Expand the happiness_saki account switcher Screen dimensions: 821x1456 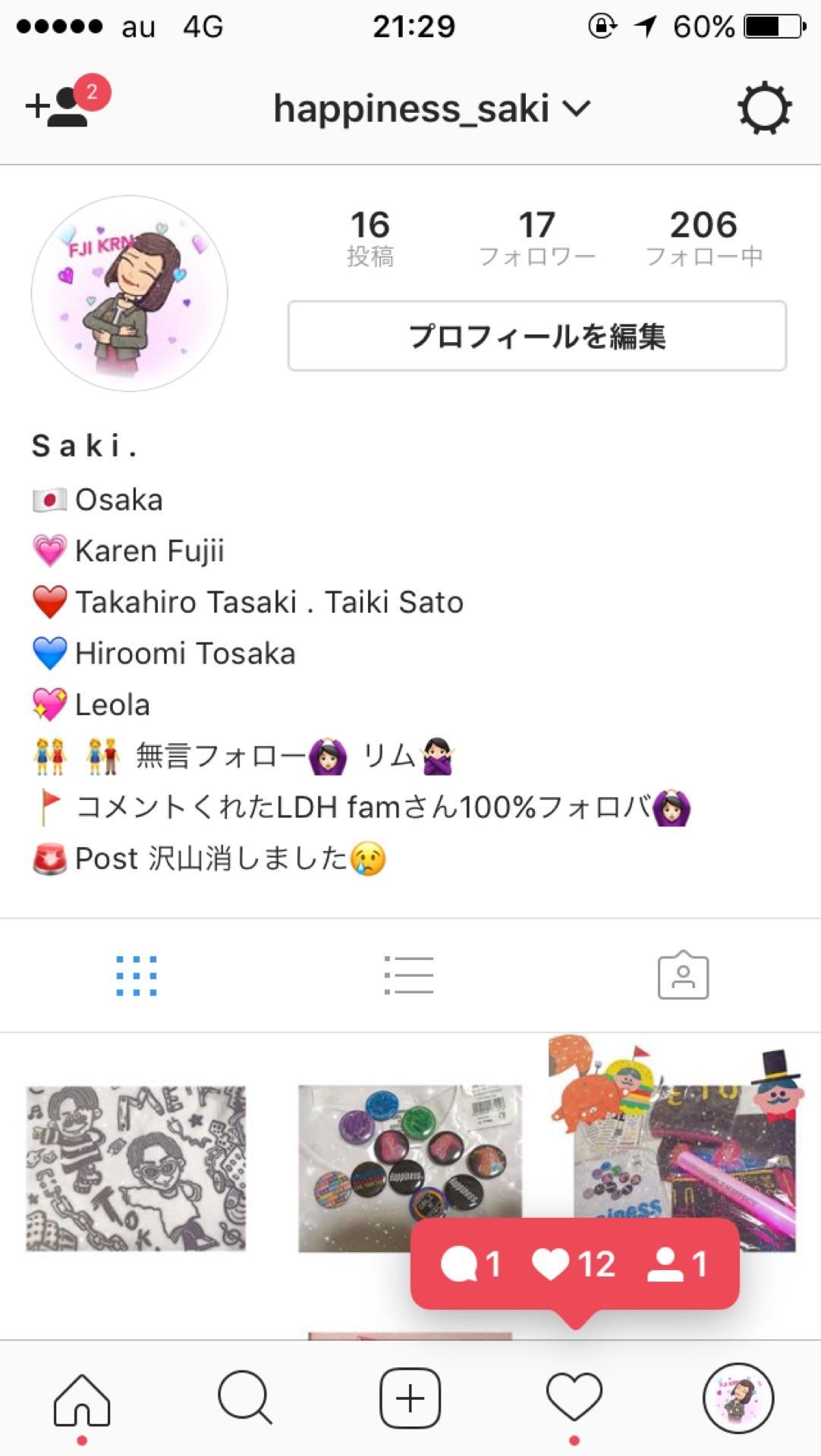pos(431,108)
